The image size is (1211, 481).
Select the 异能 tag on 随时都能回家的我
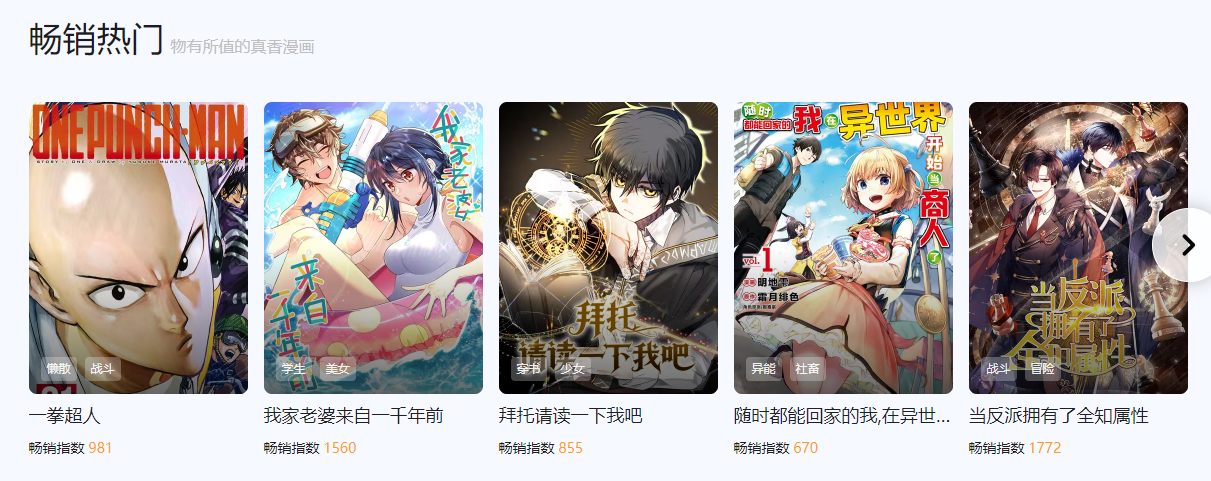point(763,369)
